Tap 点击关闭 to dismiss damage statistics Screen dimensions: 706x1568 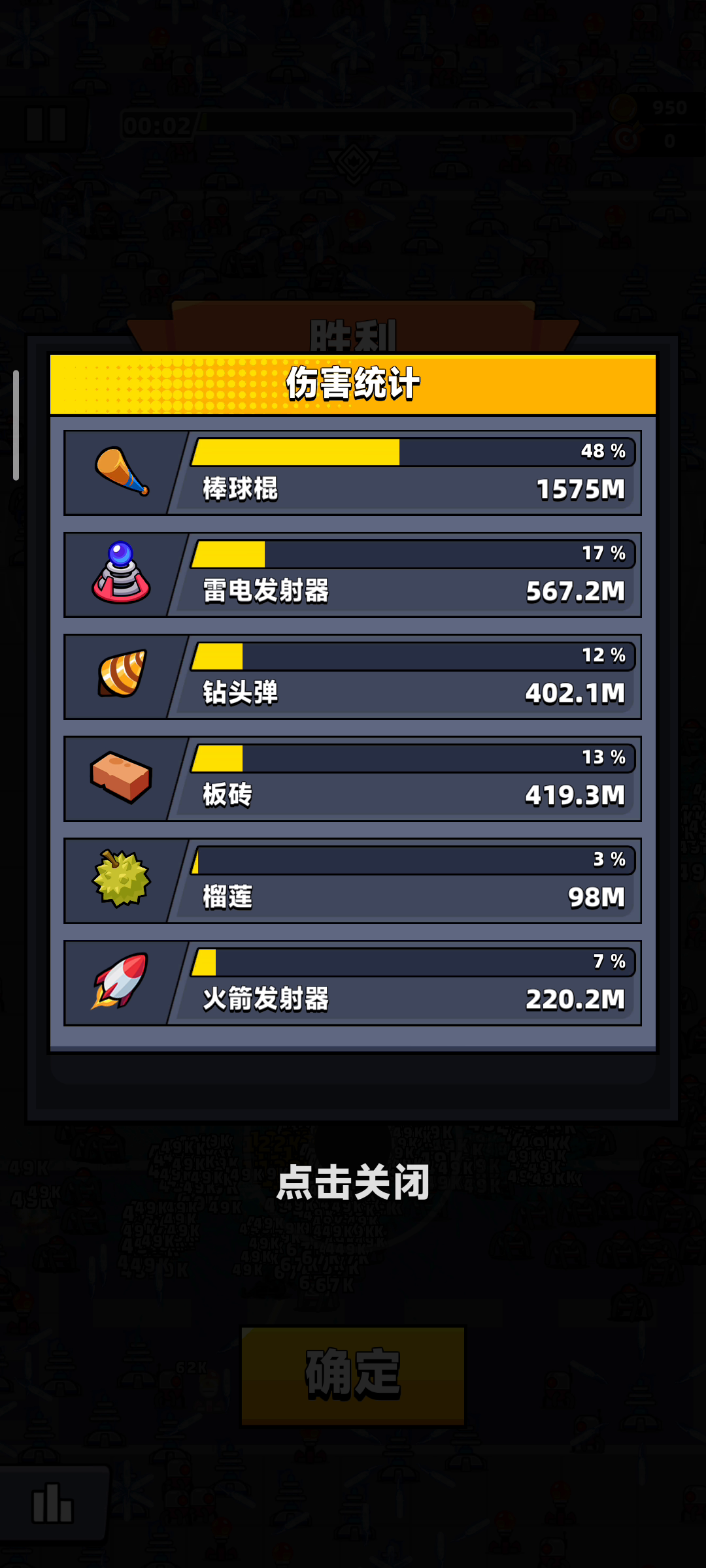[x=353, y=1182]
